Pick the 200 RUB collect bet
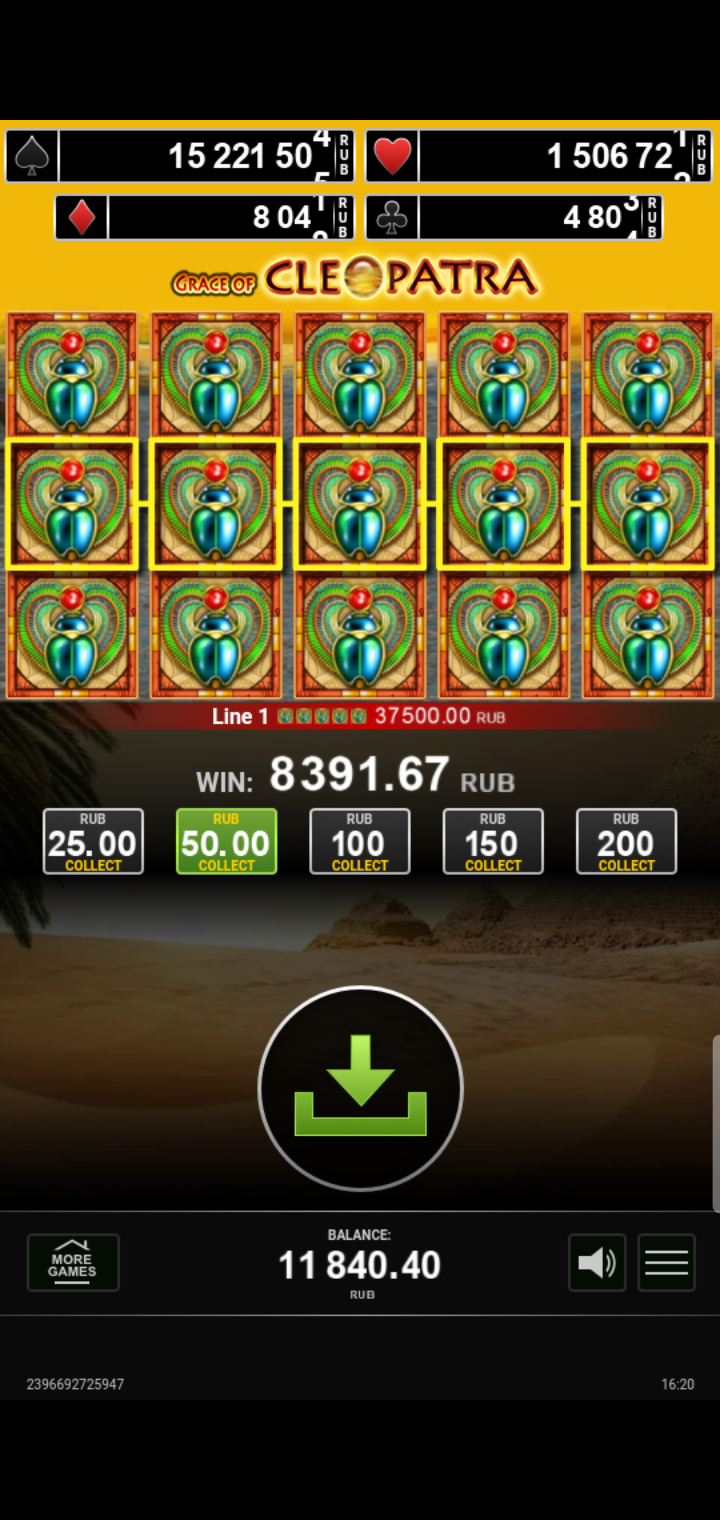Viewport: 720px width, 1520px height. click(626, 841)
